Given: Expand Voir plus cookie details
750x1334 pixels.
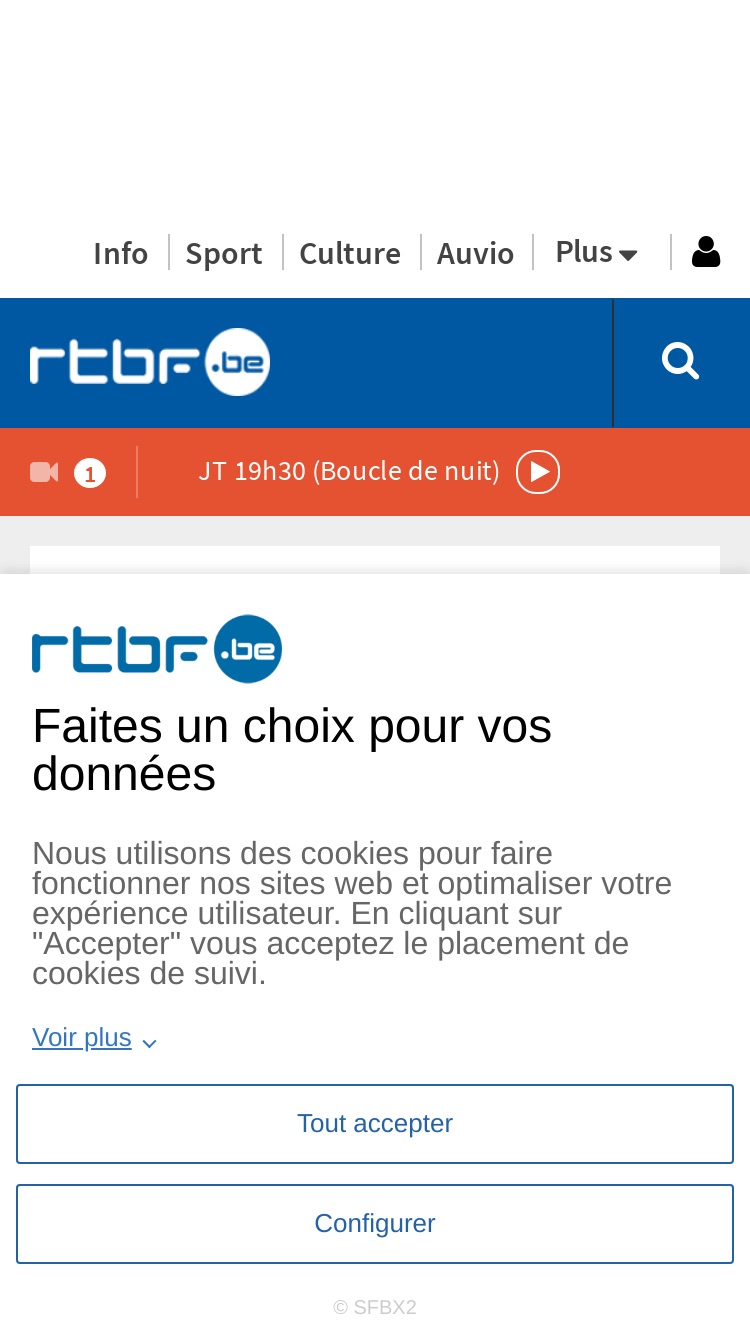Looking at the screenshot, I should point(94,1038).
